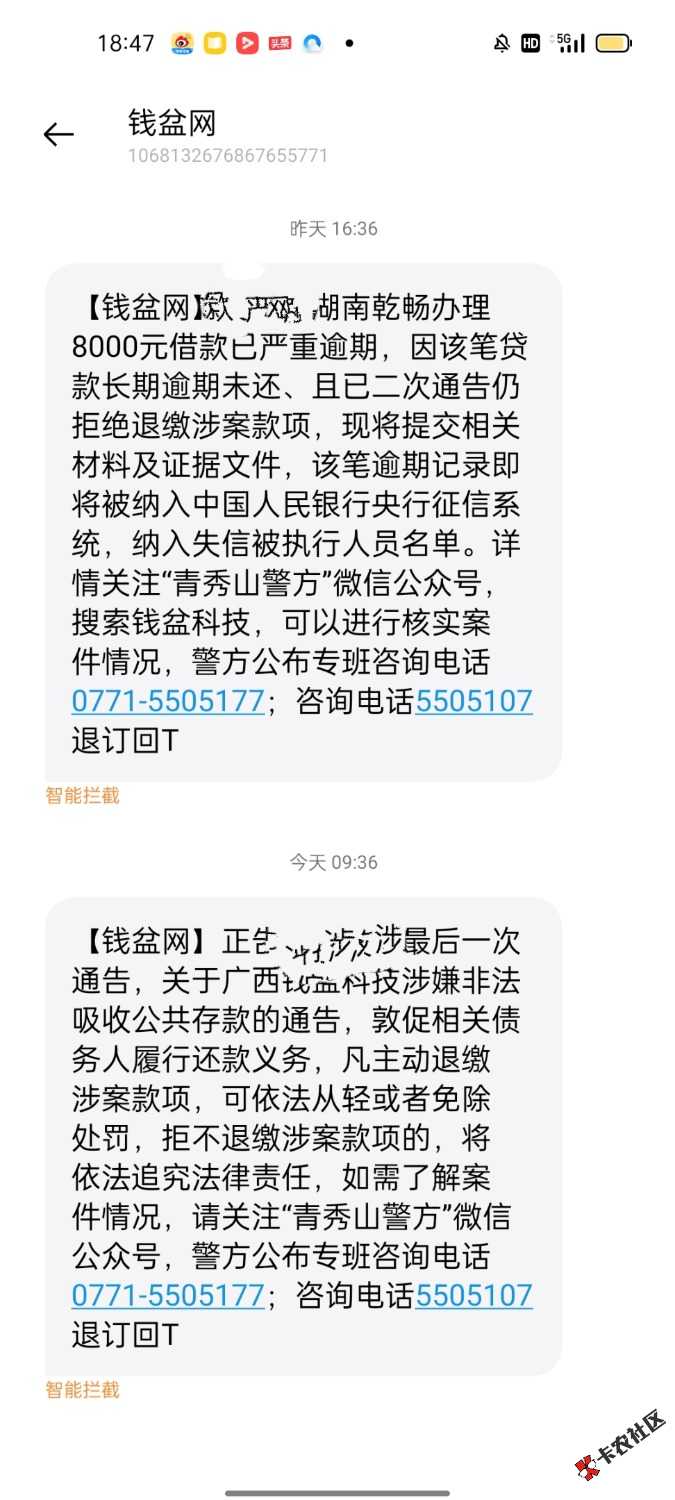Call 0771-5505177 in today's 09:36 message
The image size is (675, 1500).
click(x=167, y=1296)
